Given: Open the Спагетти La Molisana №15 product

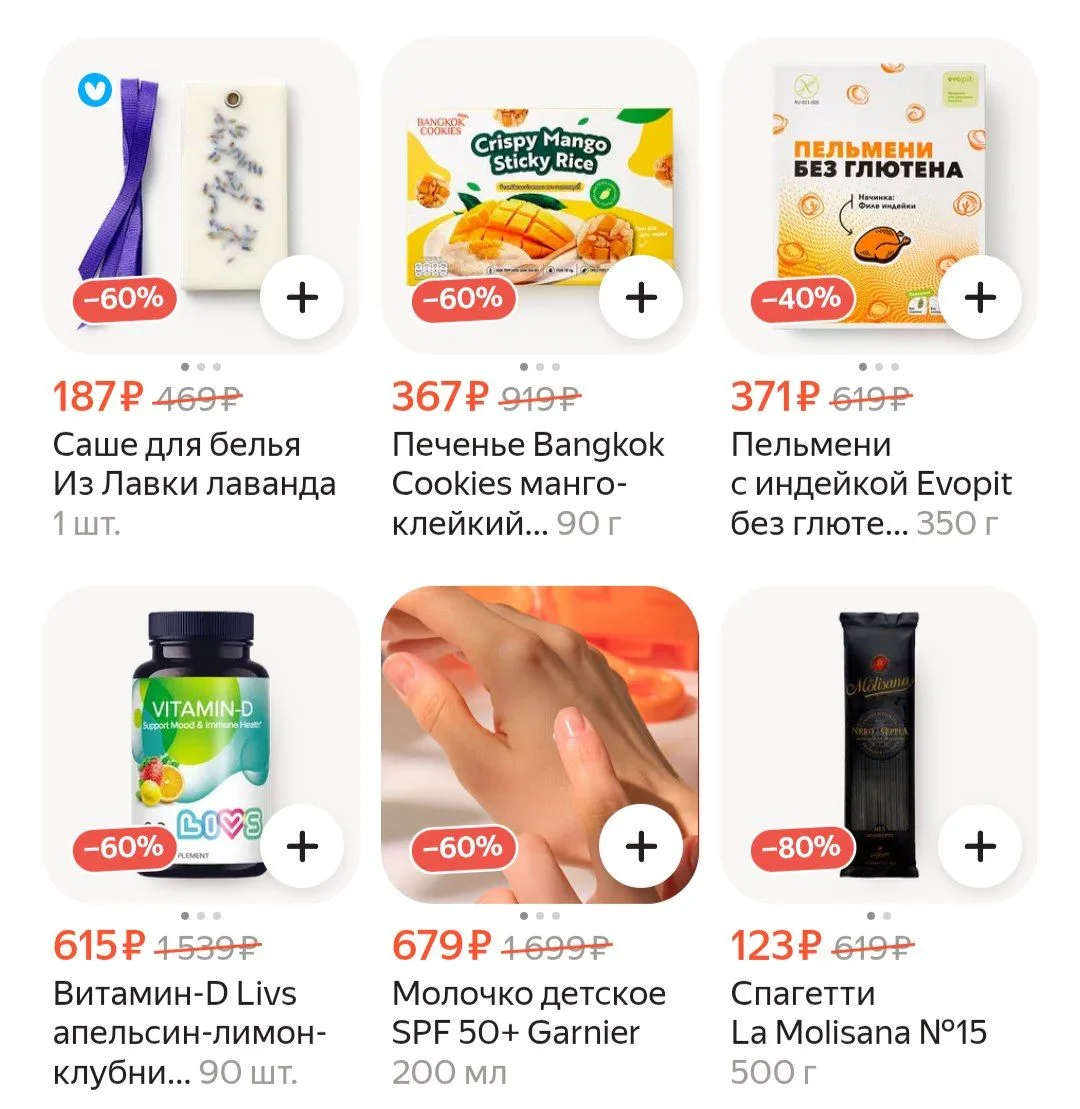Looking at the screenshot, I should (x=878, y=745).
